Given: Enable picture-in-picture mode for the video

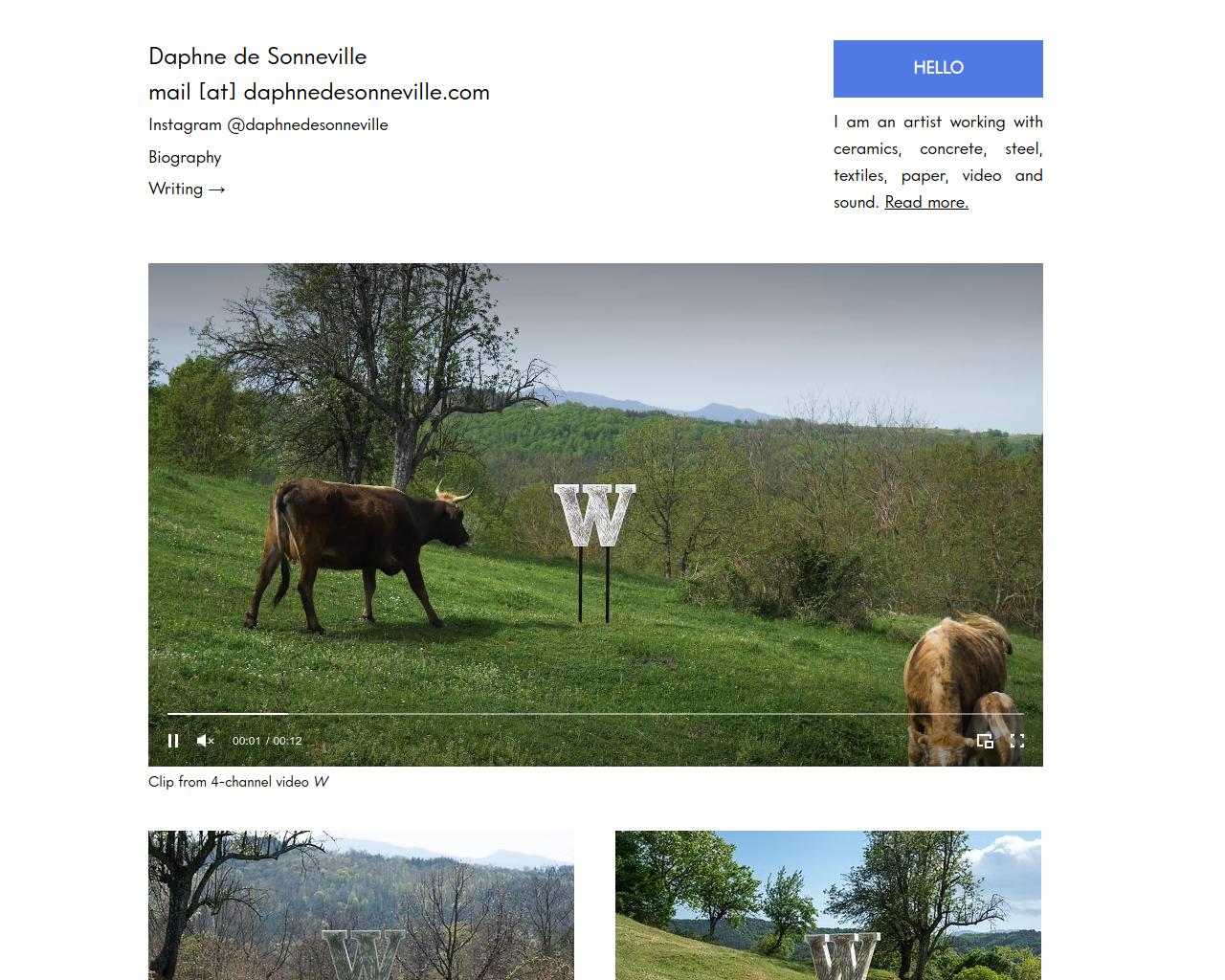Looking at the screenshot, I should tap(985, 741).
